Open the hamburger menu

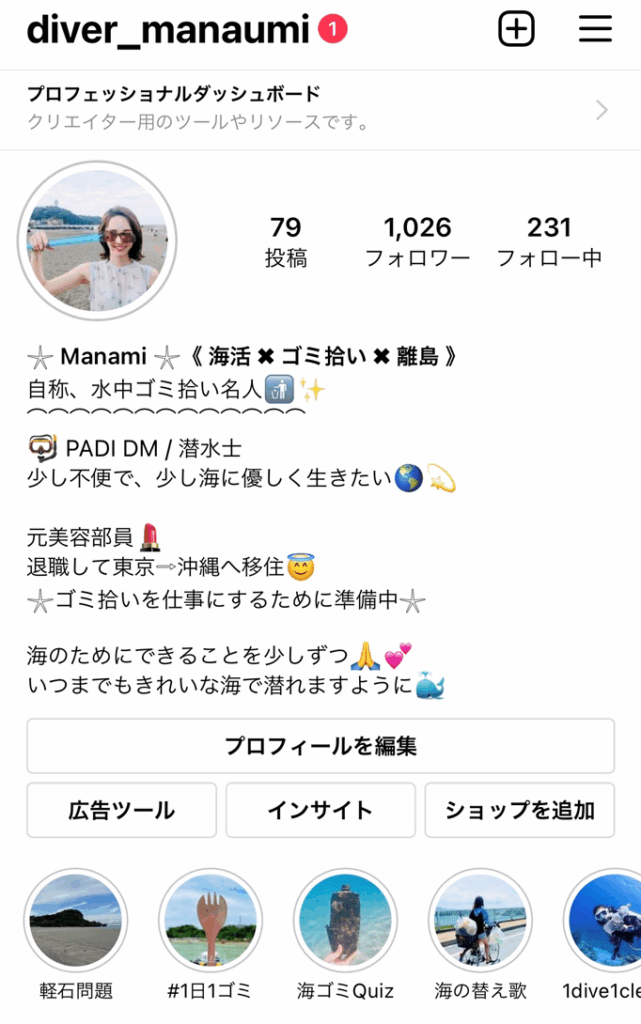pyautogui.click(x=595, y=30)
